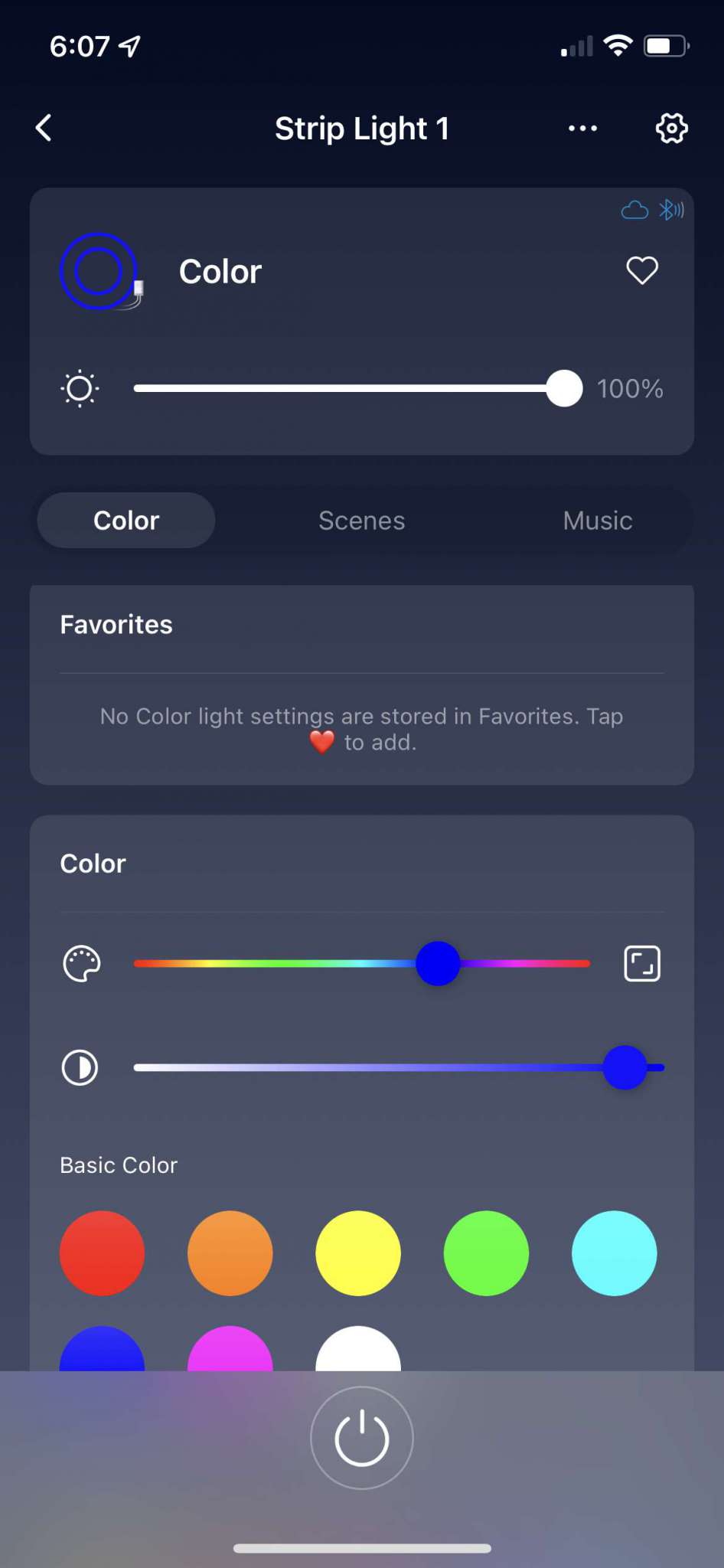Toggle the power button to turn off light
The image size is (724, 1568).
pos(361,1437)
